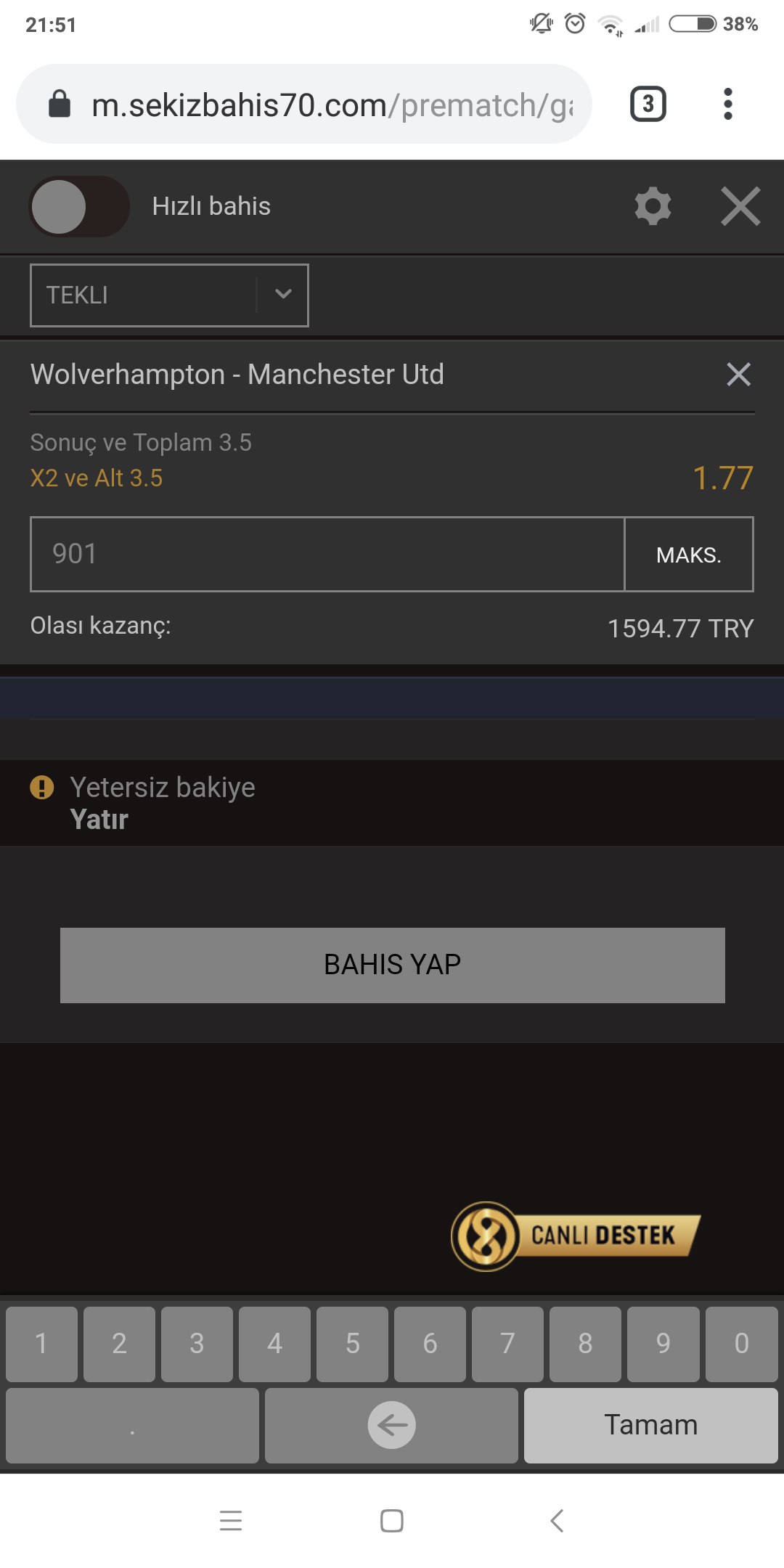
Task: Open the browser tab switcher
Action: click(x=648, y=105)
